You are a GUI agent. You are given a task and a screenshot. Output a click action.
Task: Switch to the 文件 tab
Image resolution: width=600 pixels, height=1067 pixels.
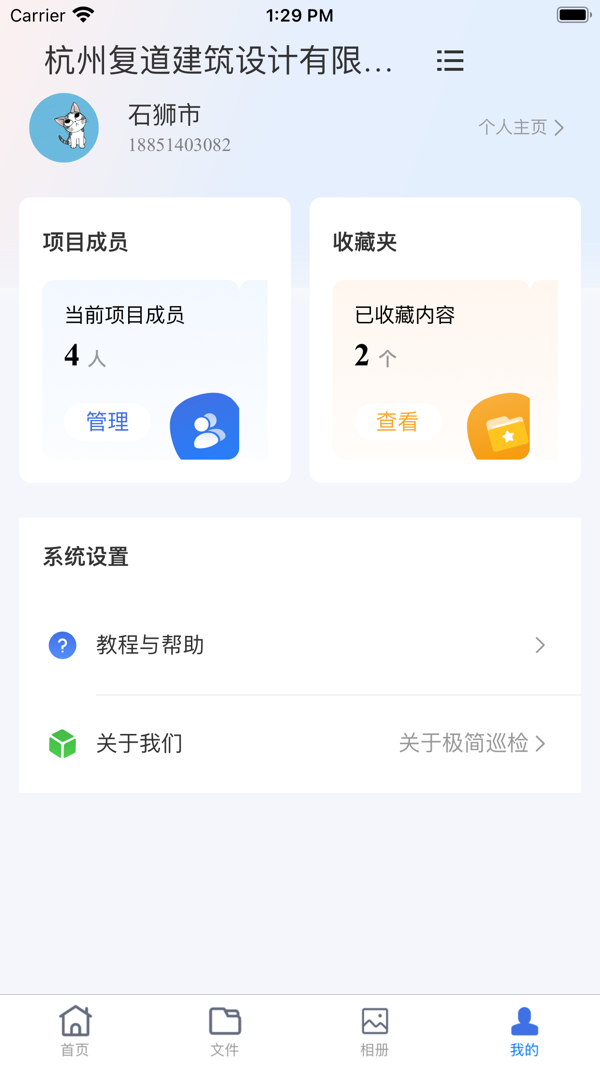[225, 1031]
